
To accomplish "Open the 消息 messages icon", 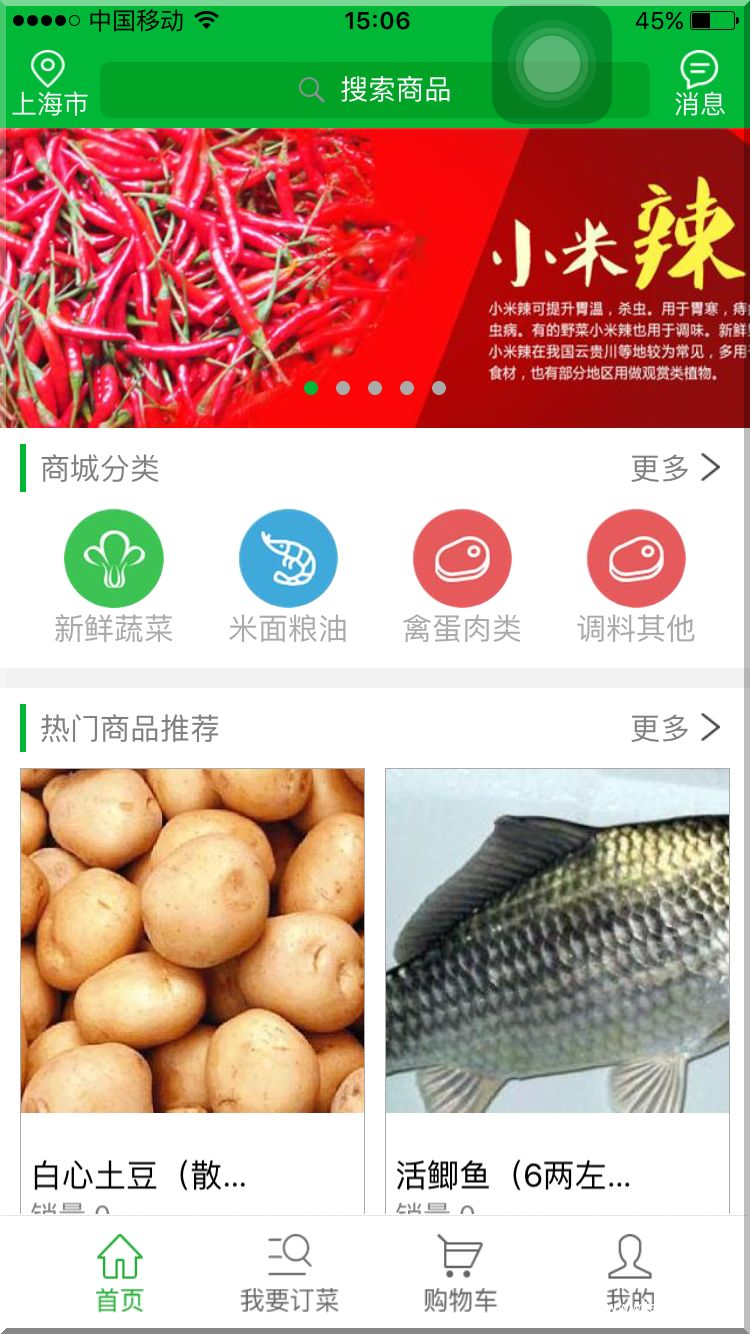I will pyautogui.click(x=699, y=84).
